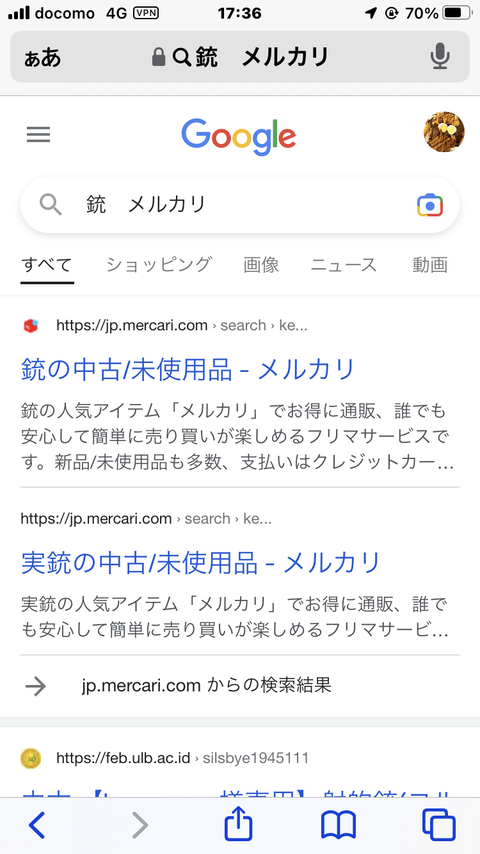The image size is (480, 854).
Task: Share this page from Safari toolbar
Action: (x=239, y=823)
